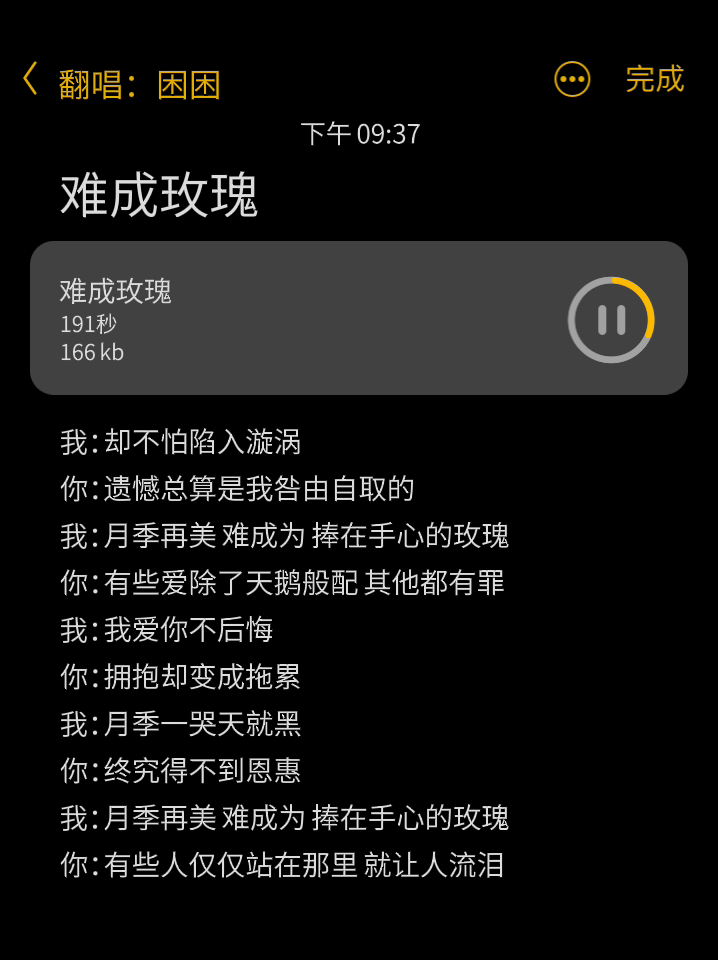The image size is (718, 960).
Task: Pause the 难成玫瑰 recording playback
Action: pos(611,320)
